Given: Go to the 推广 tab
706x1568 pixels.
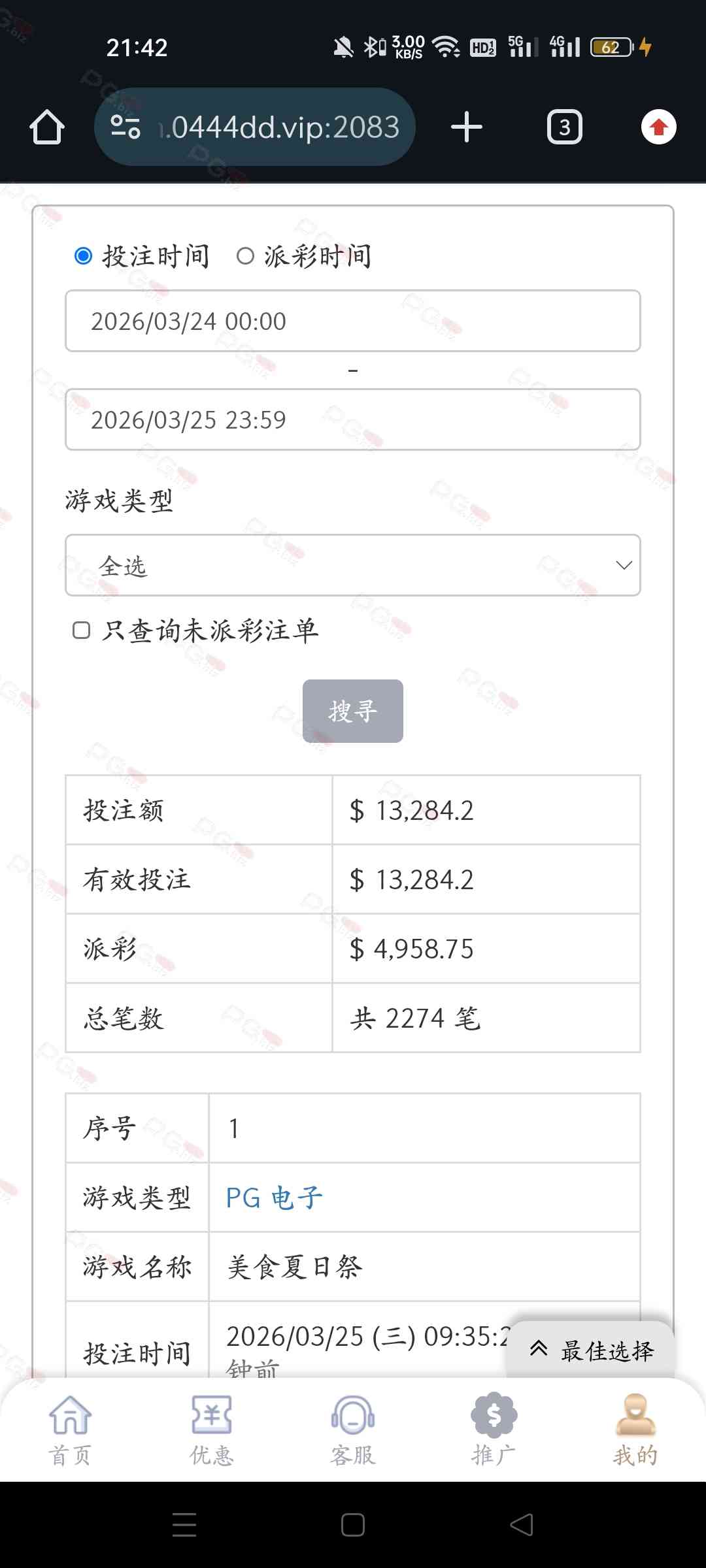Looking at the screenshot, I should click(494, 1429).
